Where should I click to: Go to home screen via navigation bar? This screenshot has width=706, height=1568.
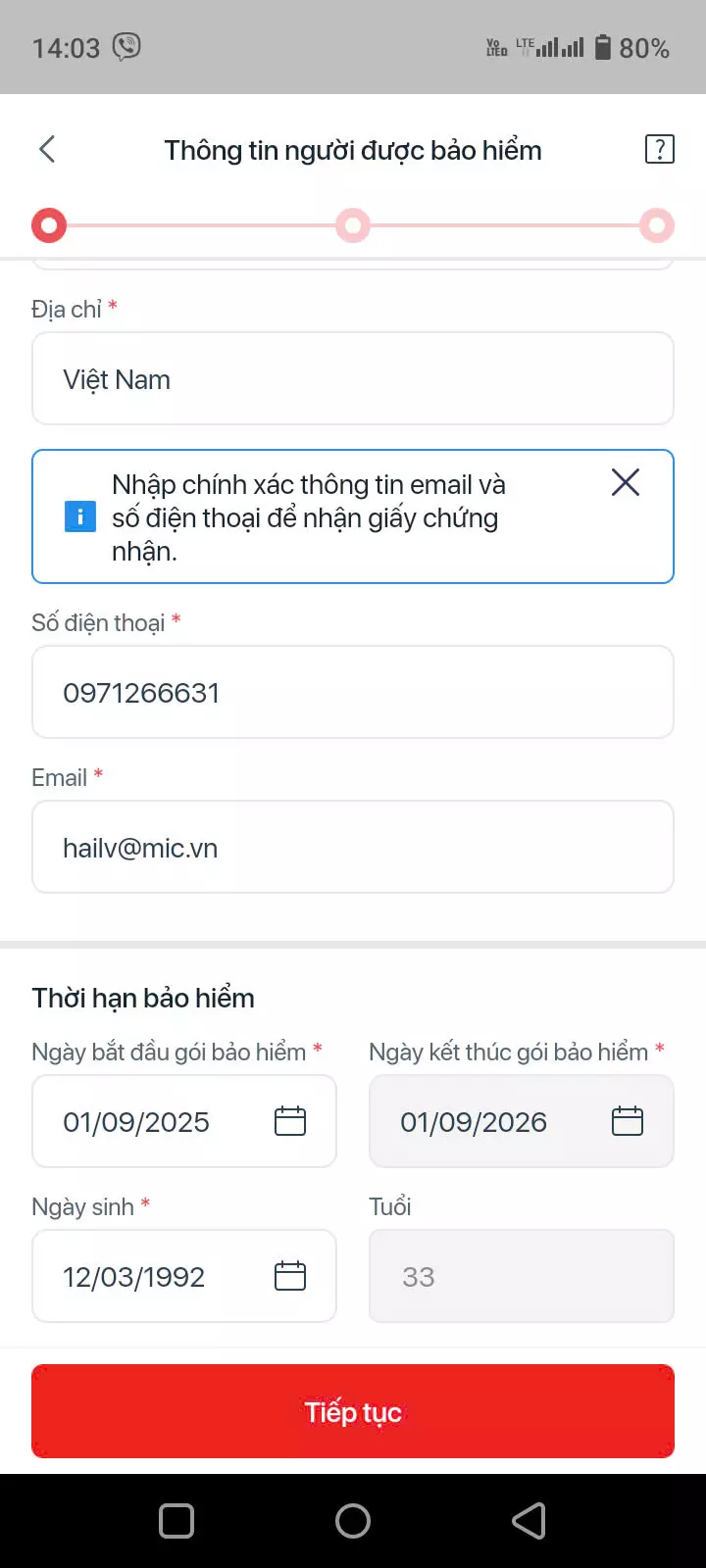coord(353,1521)
